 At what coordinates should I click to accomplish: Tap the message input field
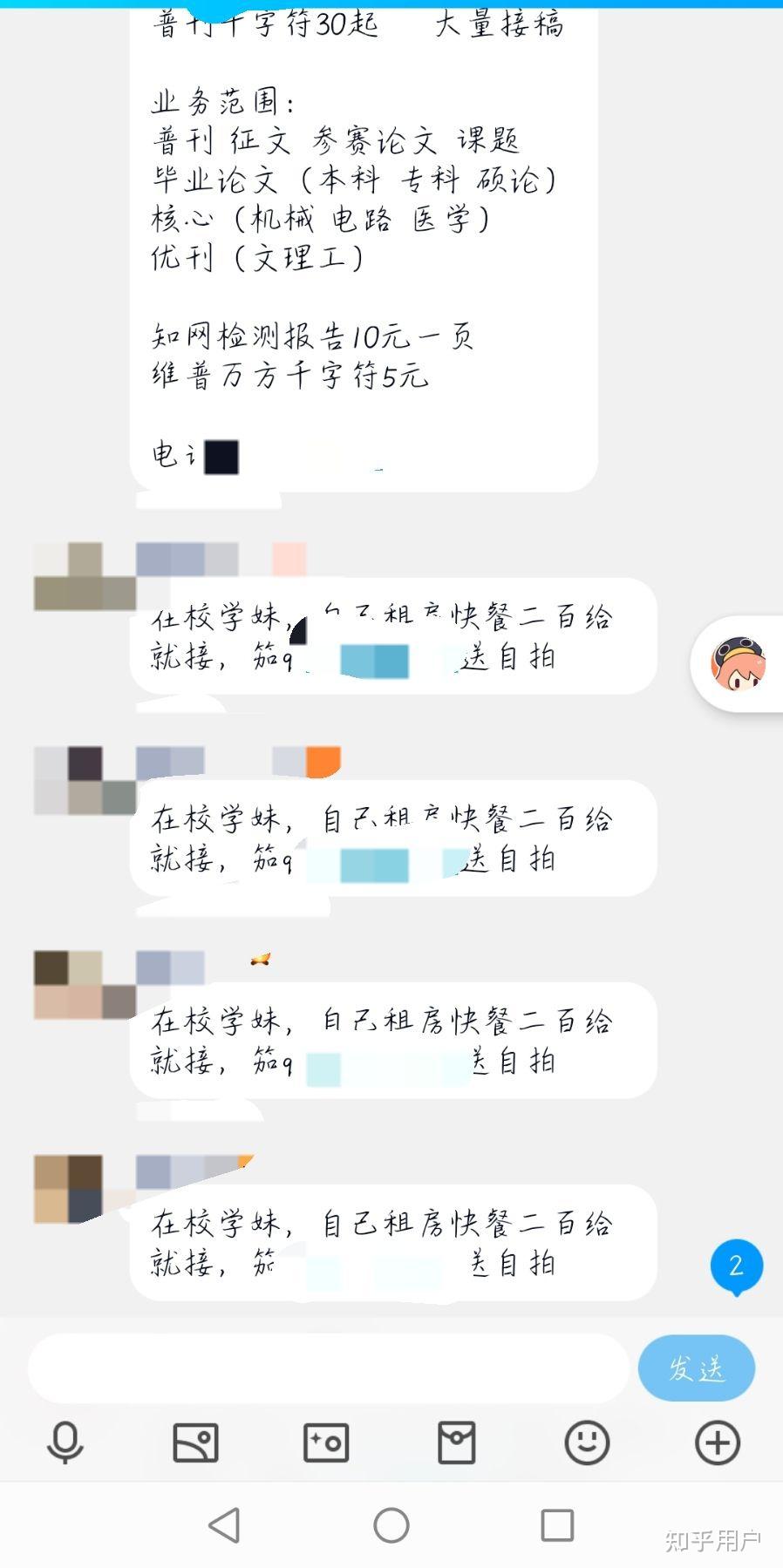(x=327, y=1368)
